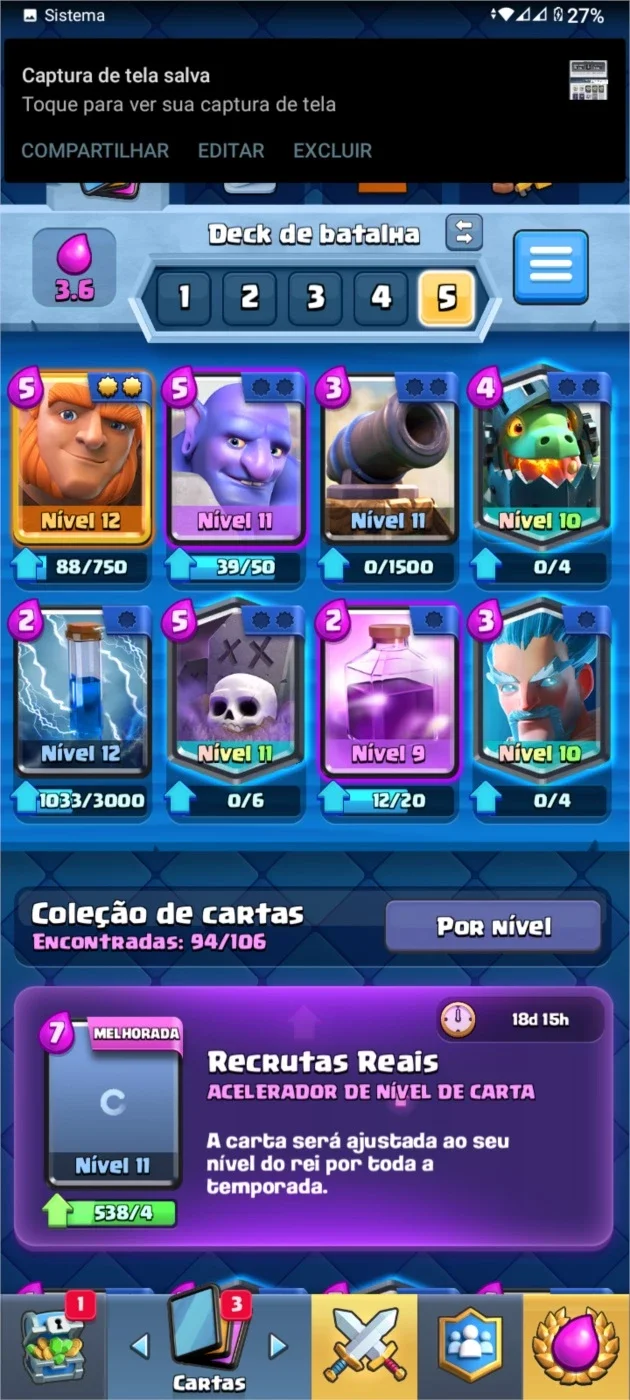Select the Rage spell card Nível 9
Image resolution: width=630 pixels, height=1400 pixels.
390,692
